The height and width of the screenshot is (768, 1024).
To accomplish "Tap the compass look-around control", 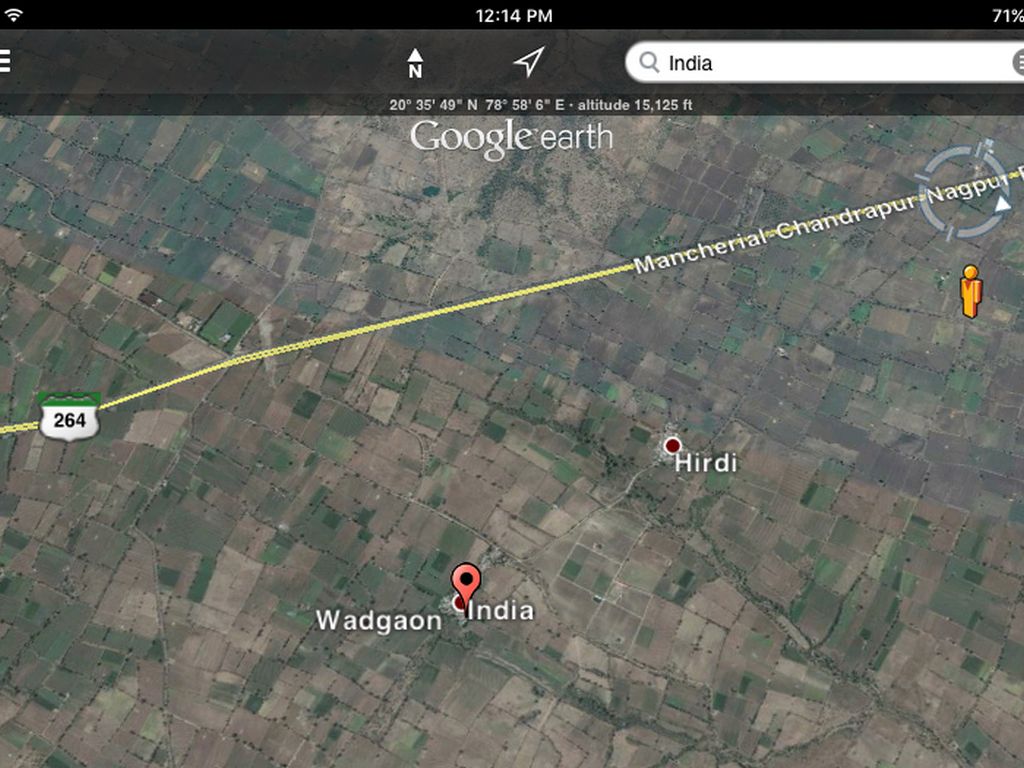I will (x=964, y=192).
